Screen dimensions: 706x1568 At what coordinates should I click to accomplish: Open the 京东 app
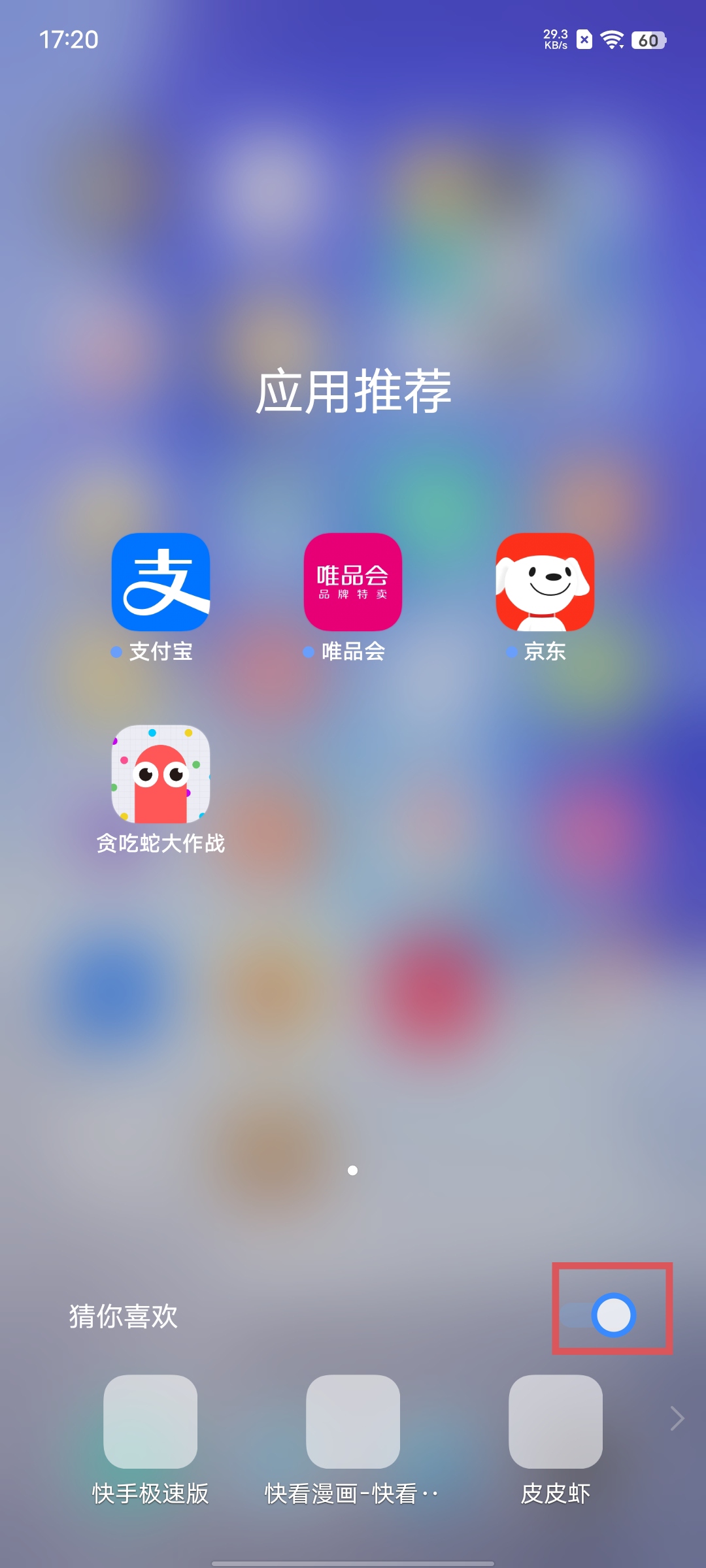545,582
